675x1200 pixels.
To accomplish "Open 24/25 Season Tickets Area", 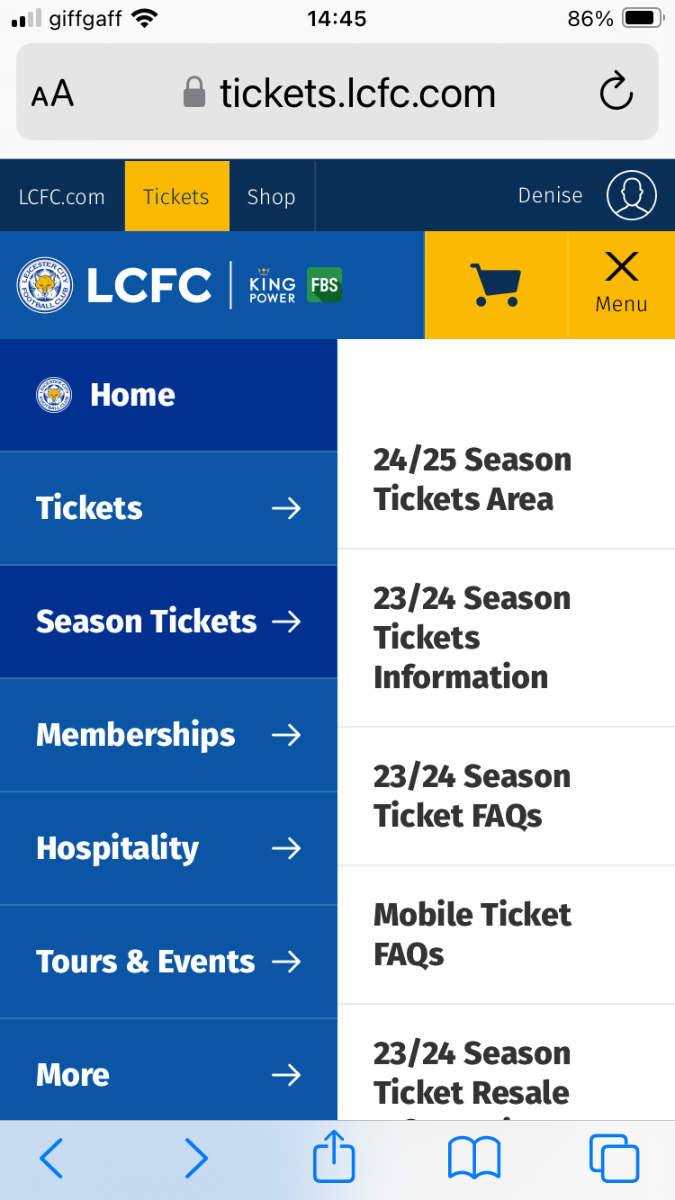I will pyautogui.click(x=506, y=479).
